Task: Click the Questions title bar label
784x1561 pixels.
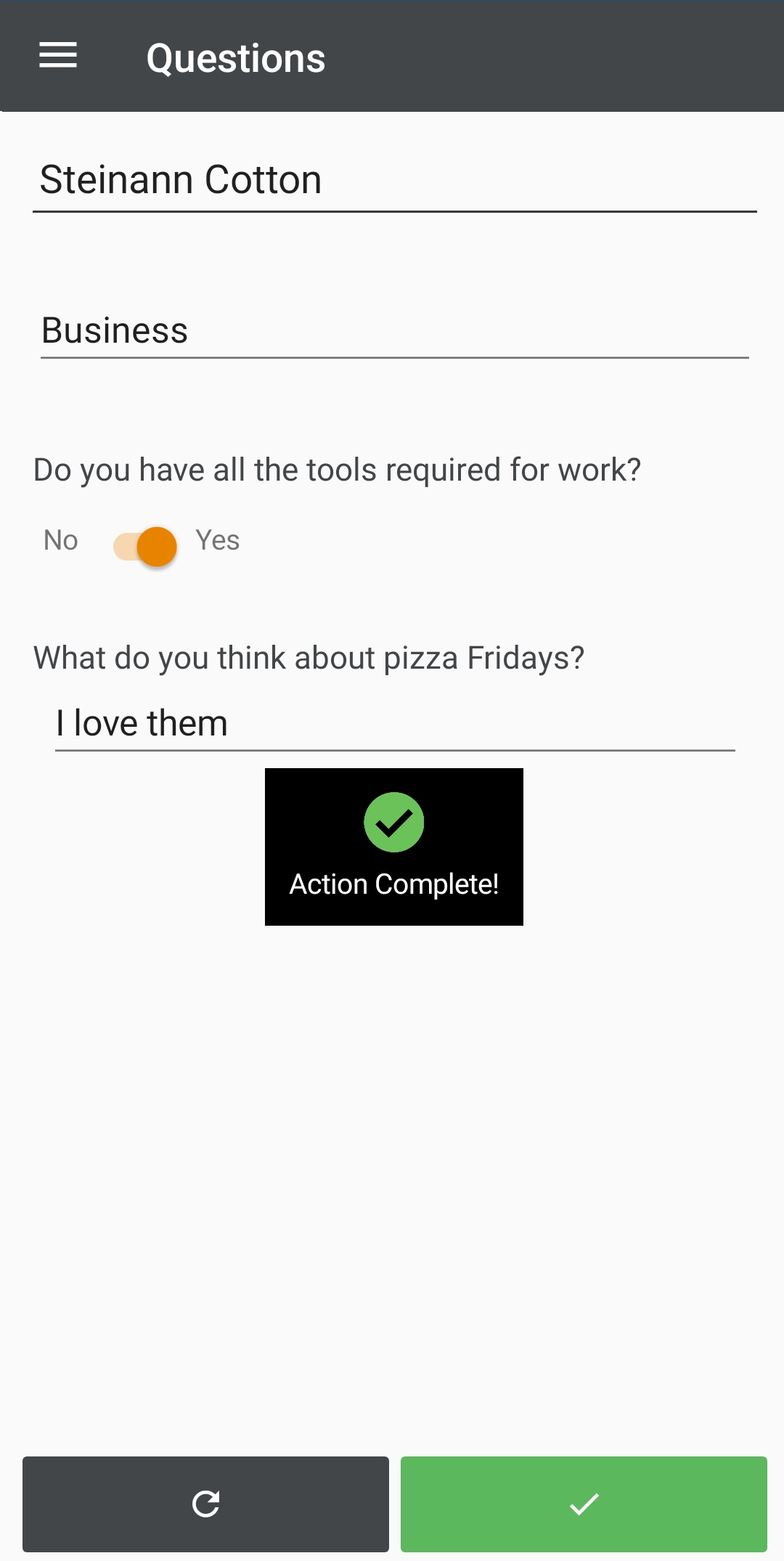Action: point(235,57)
